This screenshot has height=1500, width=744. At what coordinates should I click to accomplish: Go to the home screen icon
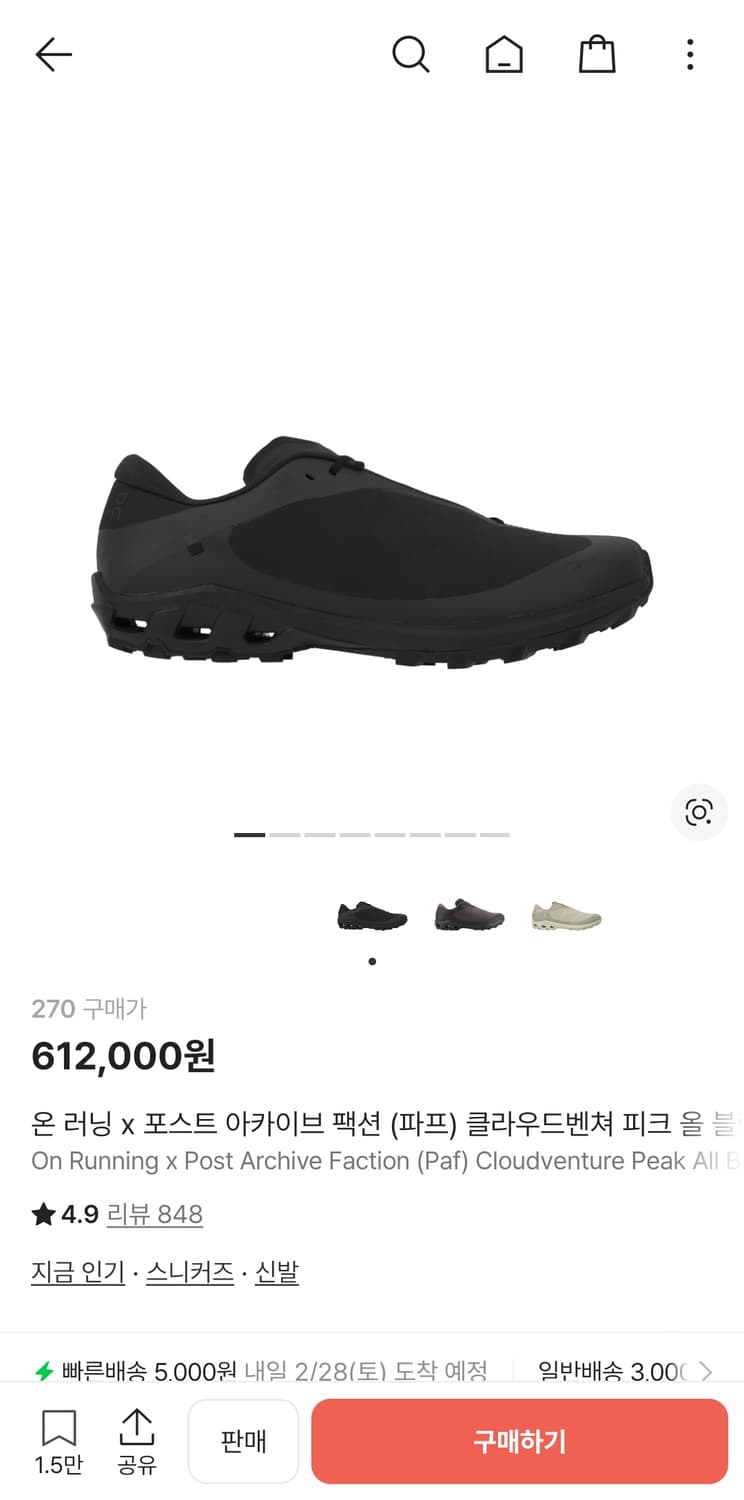click(504, 55)
